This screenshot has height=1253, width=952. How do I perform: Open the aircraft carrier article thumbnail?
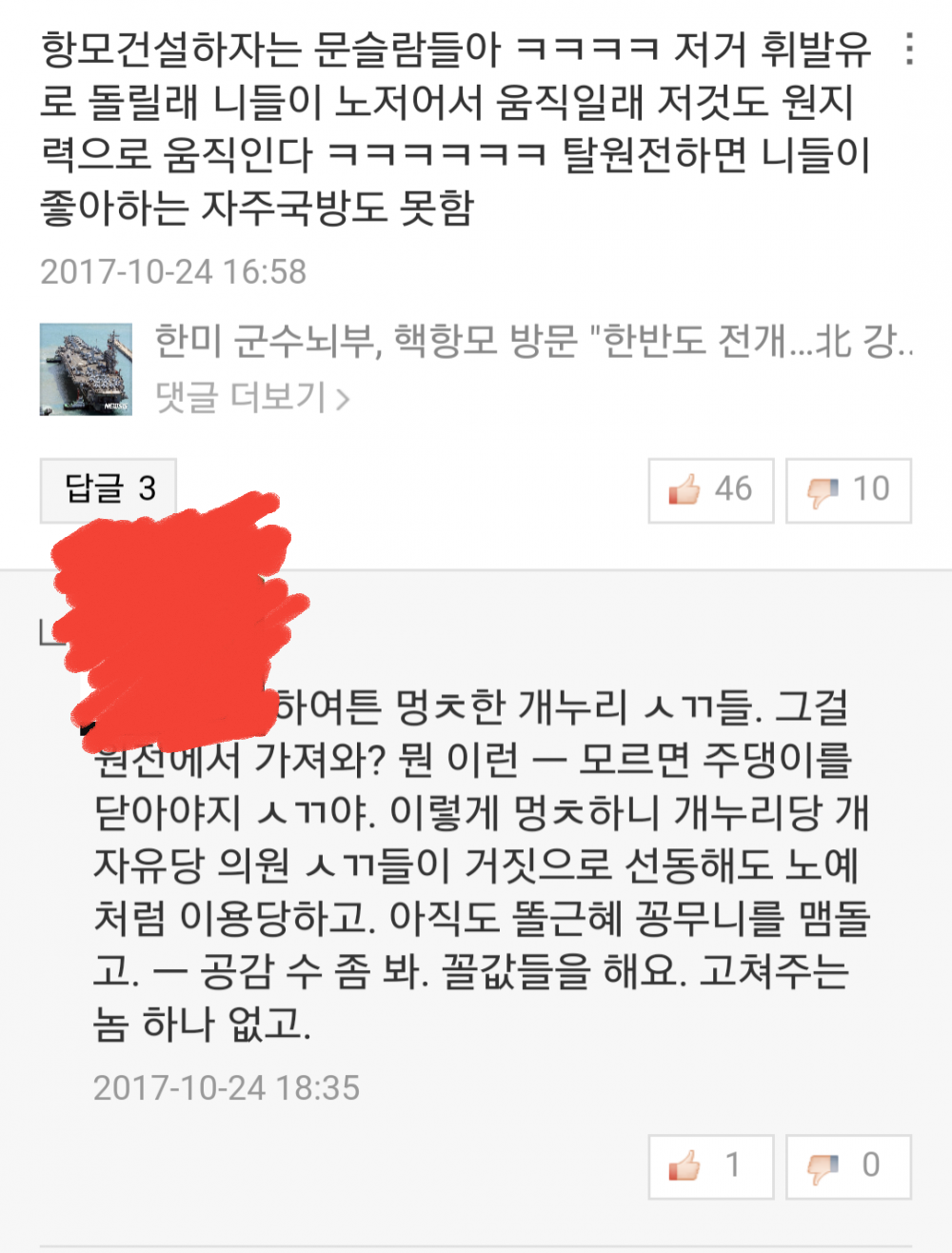click(x=86, y=369)
